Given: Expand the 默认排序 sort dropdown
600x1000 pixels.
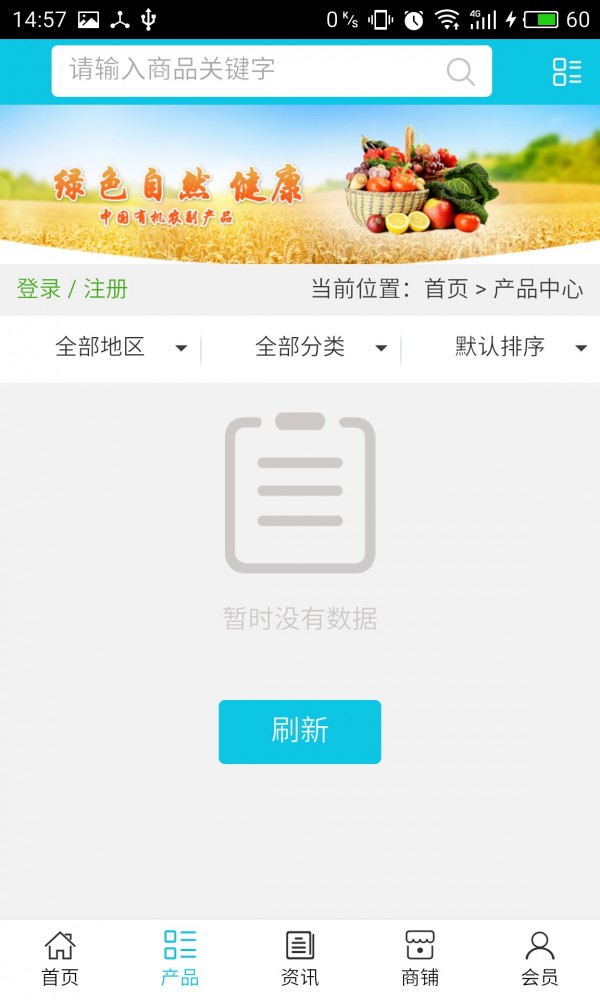Looking at the screenshot, I should tap(520, 348).
